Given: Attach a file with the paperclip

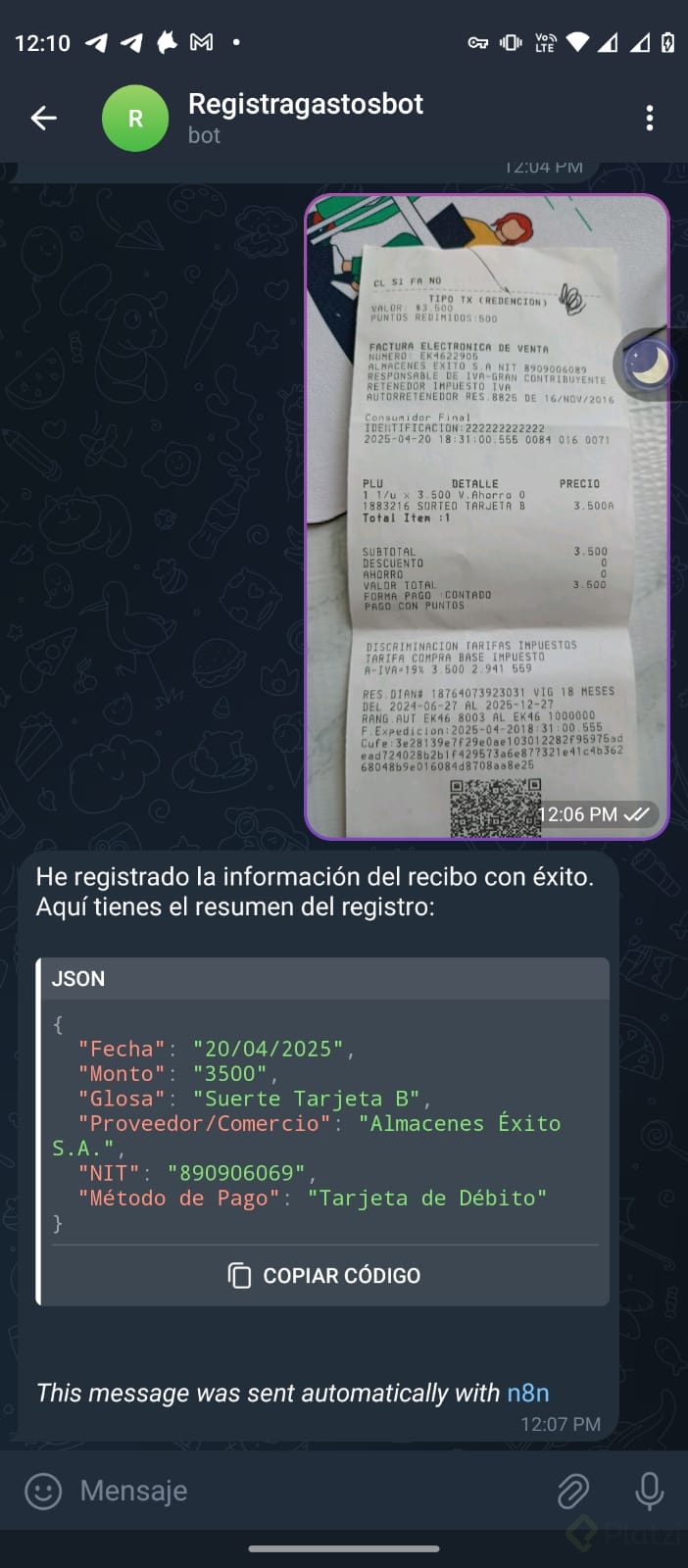Looking at the screenshot, I should (572, 1491).
